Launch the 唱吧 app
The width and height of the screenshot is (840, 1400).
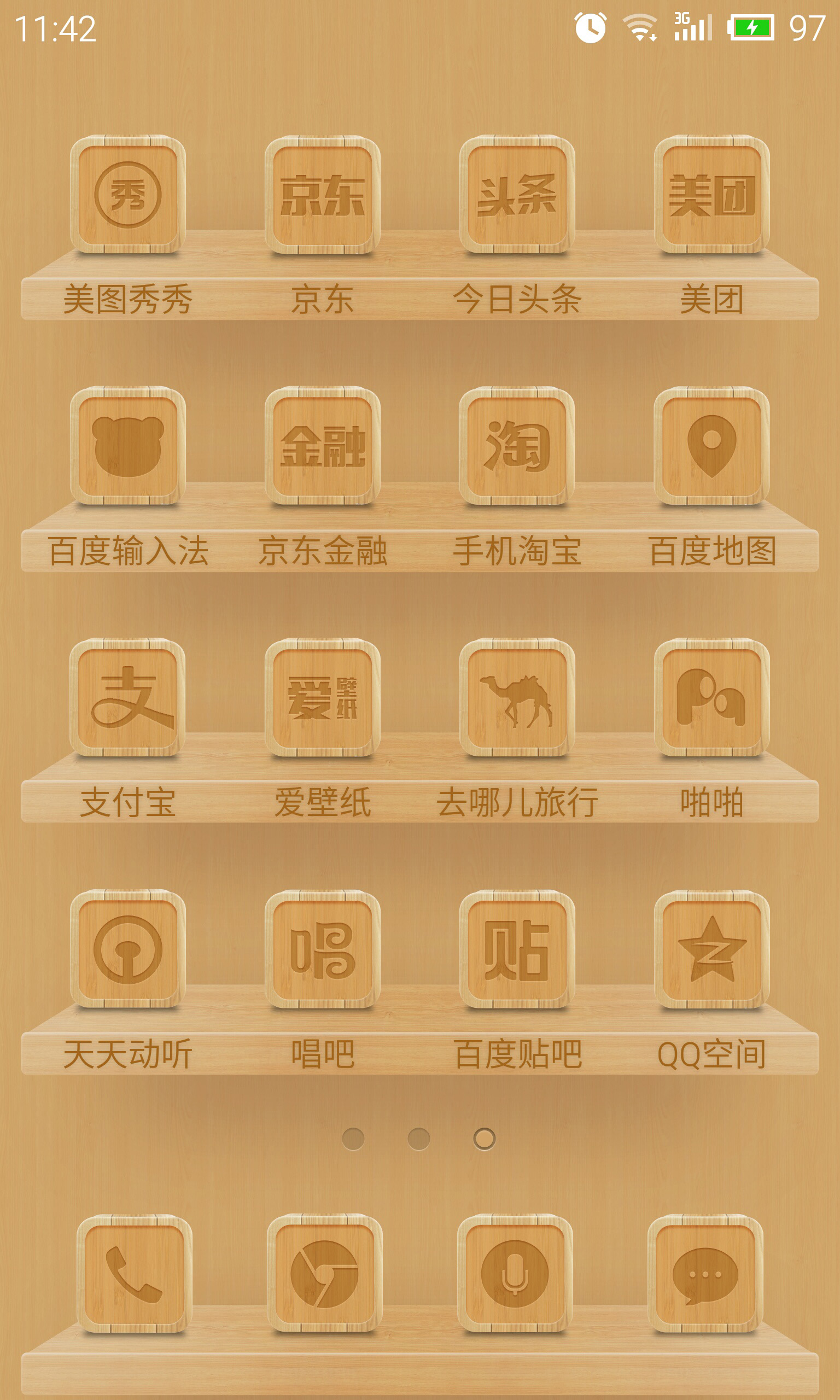323,949
